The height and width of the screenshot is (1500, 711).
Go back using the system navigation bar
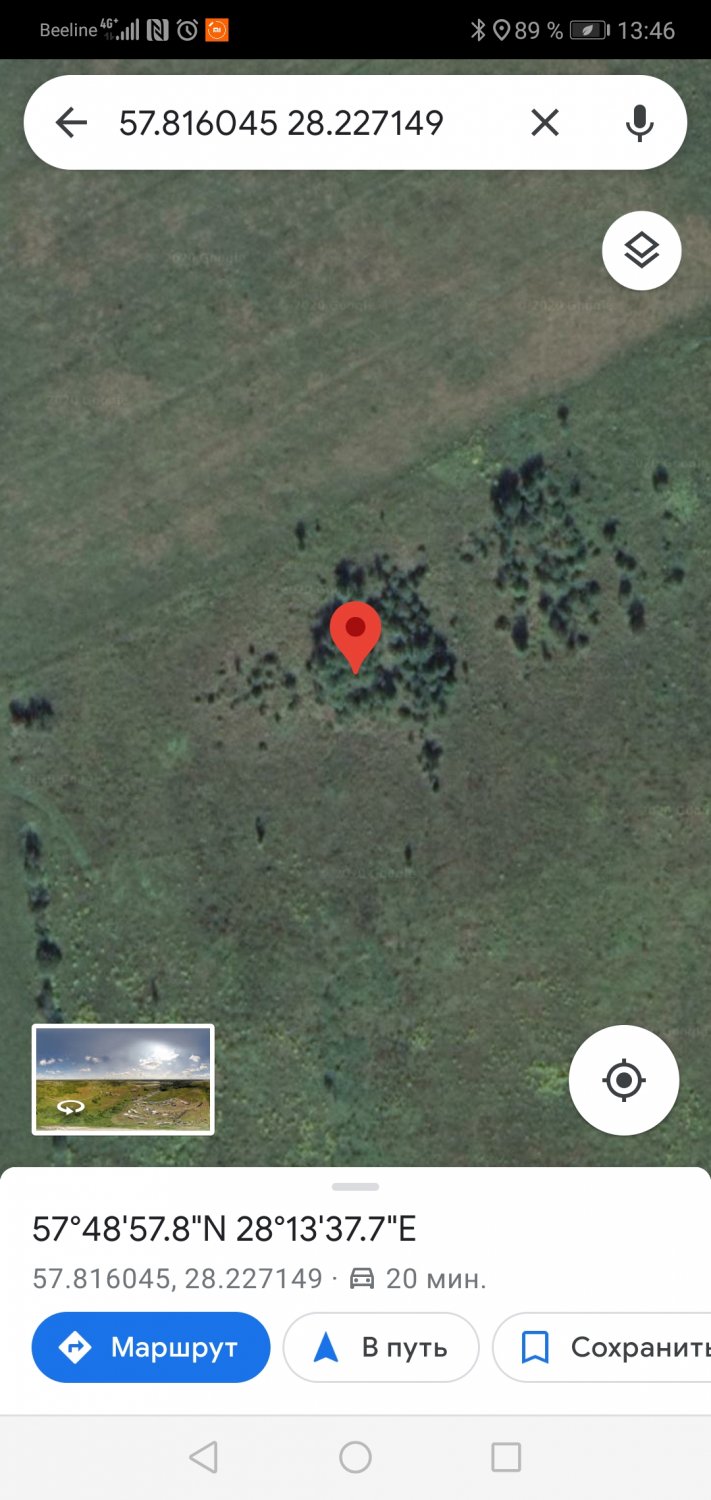tap(204, 1457)
